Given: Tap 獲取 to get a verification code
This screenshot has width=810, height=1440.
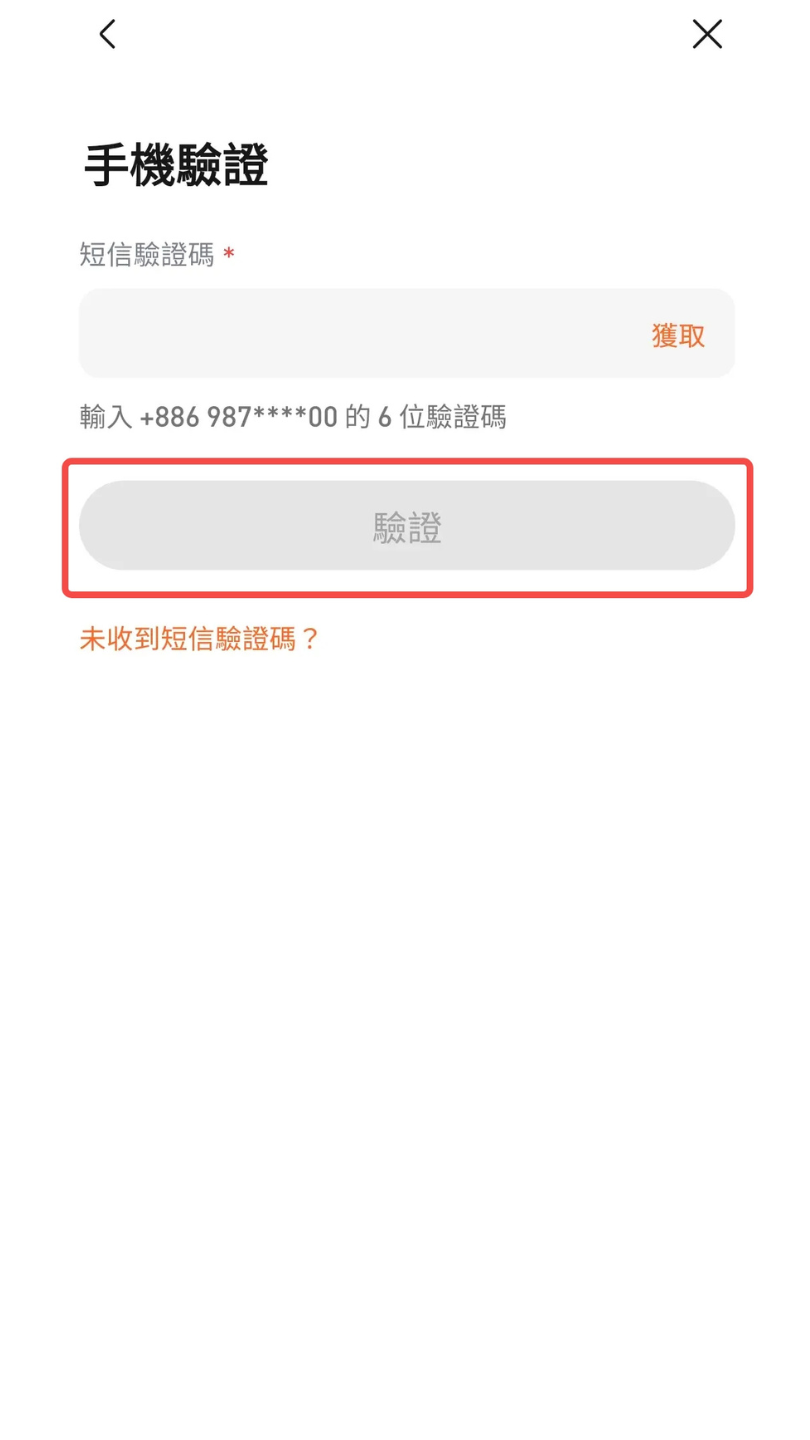Looking at the screenshot, I should [678, 336].
